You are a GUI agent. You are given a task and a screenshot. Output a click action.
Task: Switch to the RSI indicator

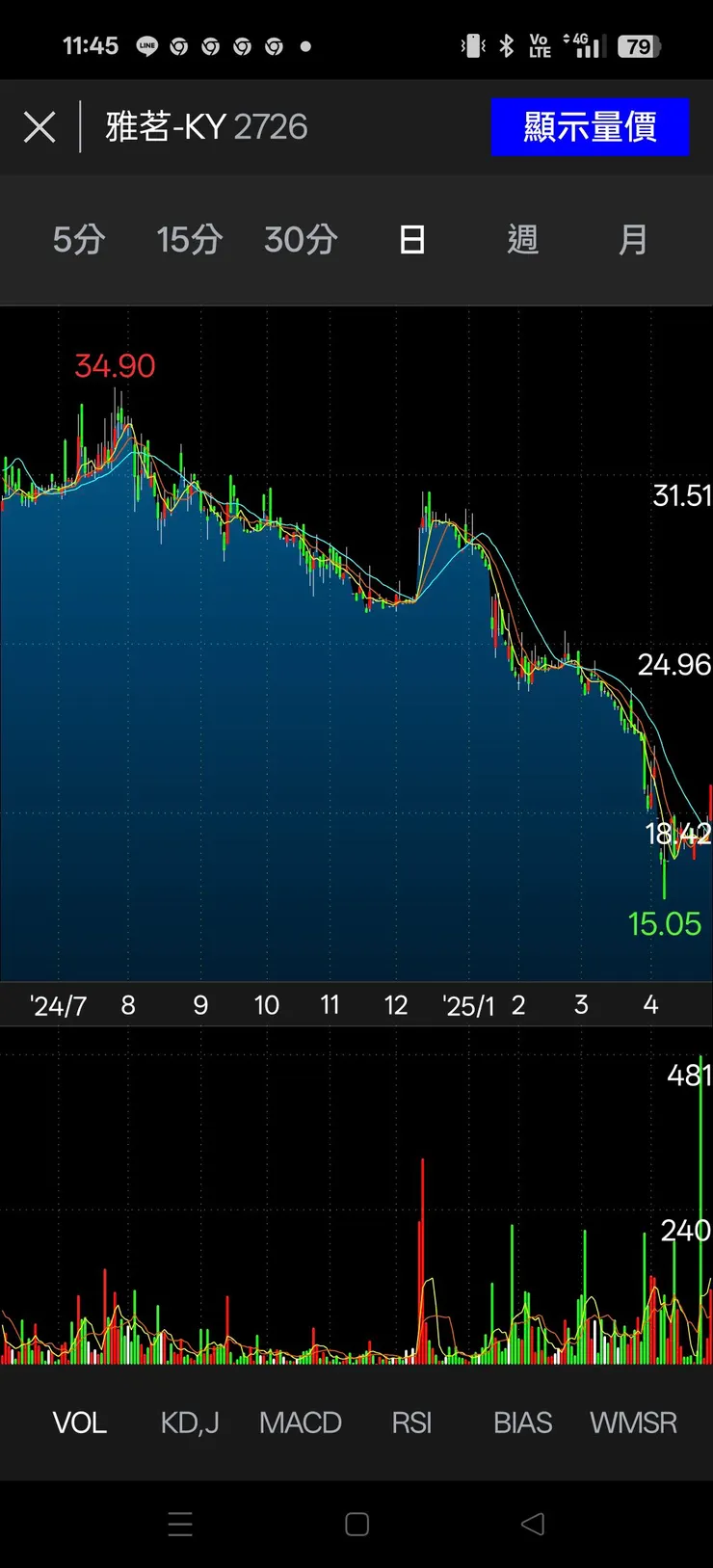(411, 1422)
